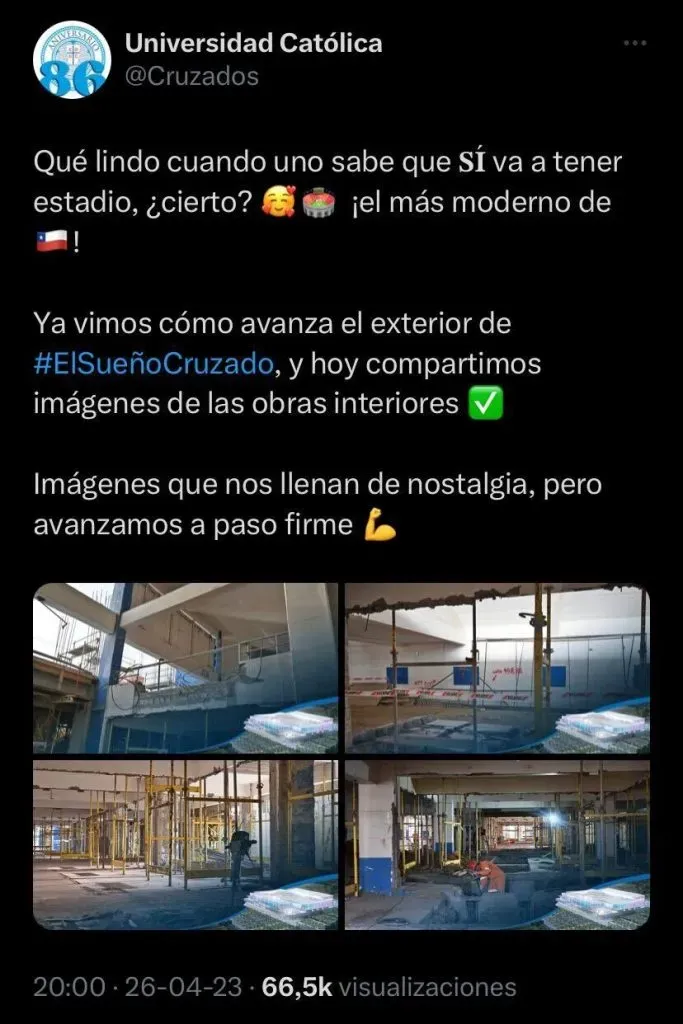View the top-left photo of the building exterior

186,667
